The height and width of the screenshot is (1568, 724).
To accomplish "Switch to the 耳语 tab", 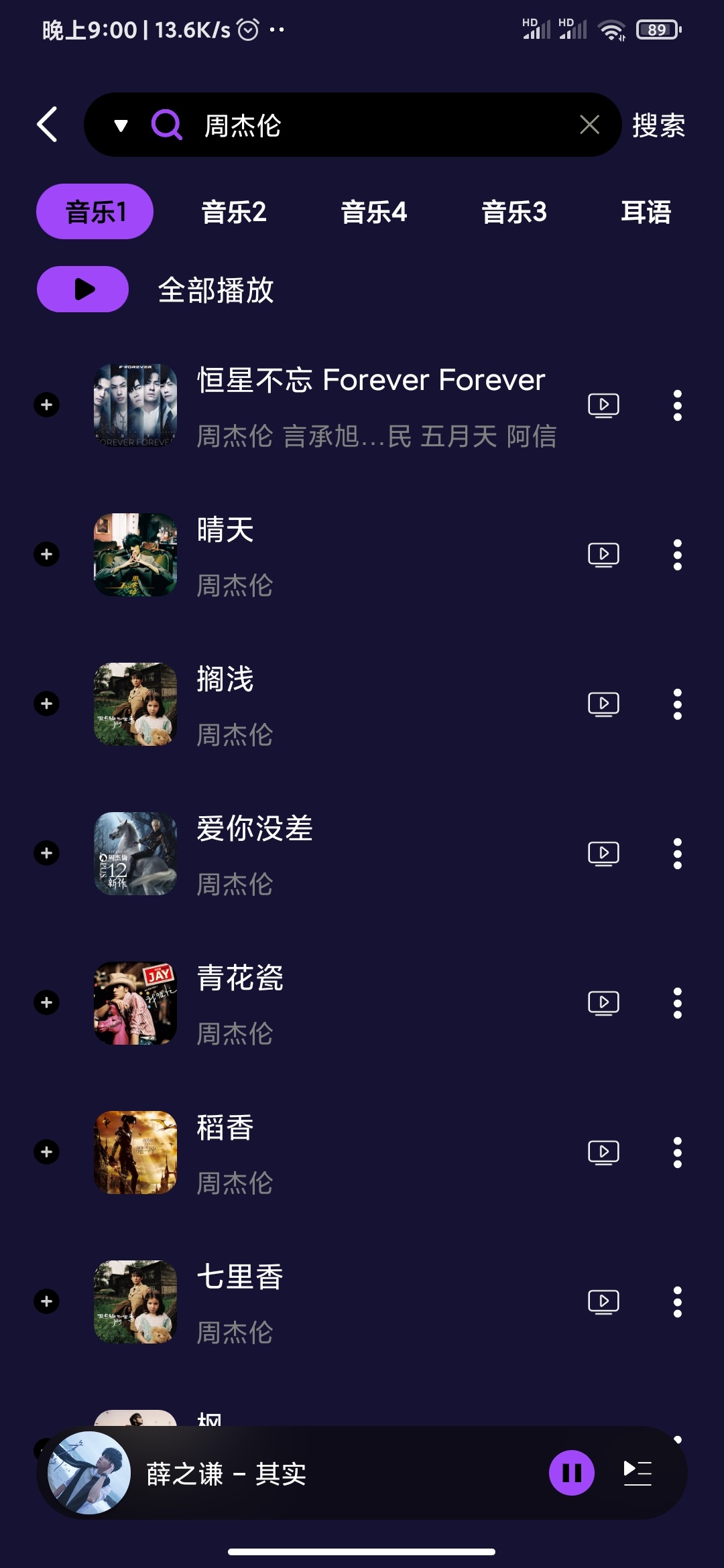I will click(x=646, y=212).
